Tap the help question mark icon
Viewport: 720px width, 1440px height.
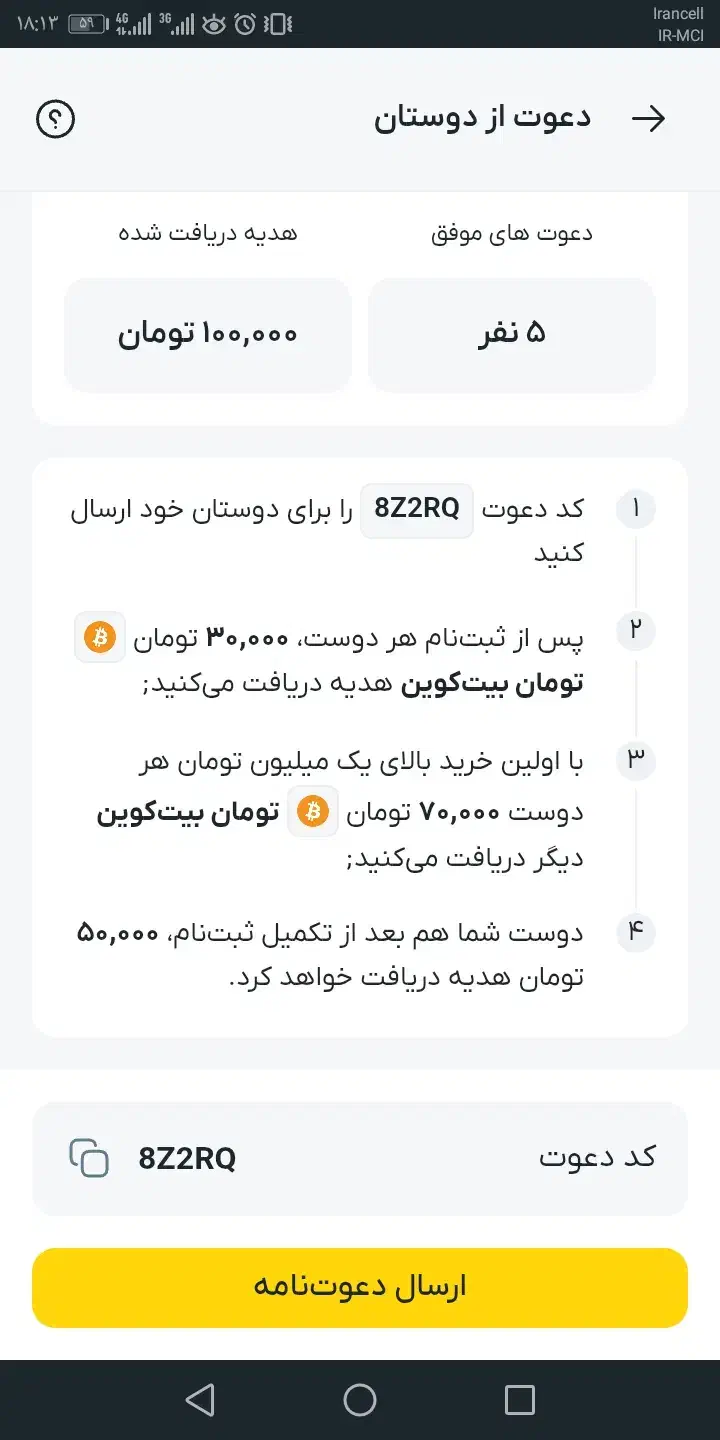(x=55, y=118)
